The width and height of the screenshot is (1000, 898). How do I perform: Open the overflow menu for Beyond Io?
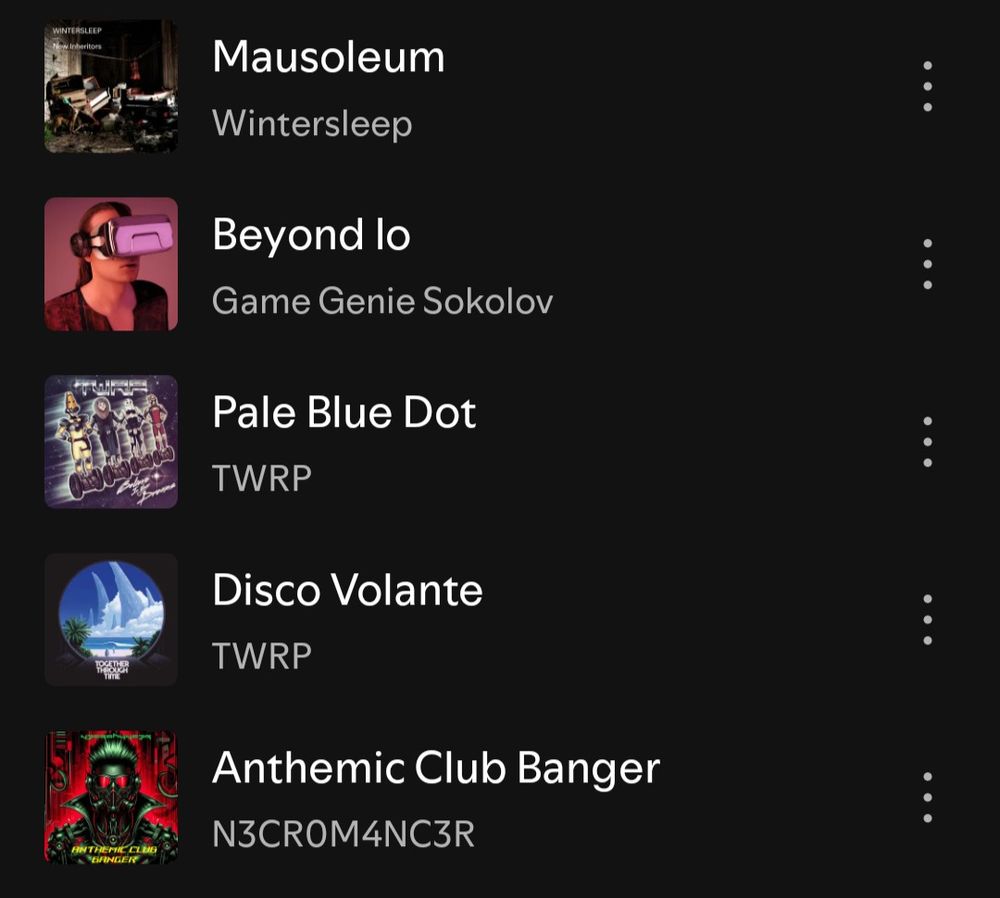pyautogui.click(x=927, y=264)
